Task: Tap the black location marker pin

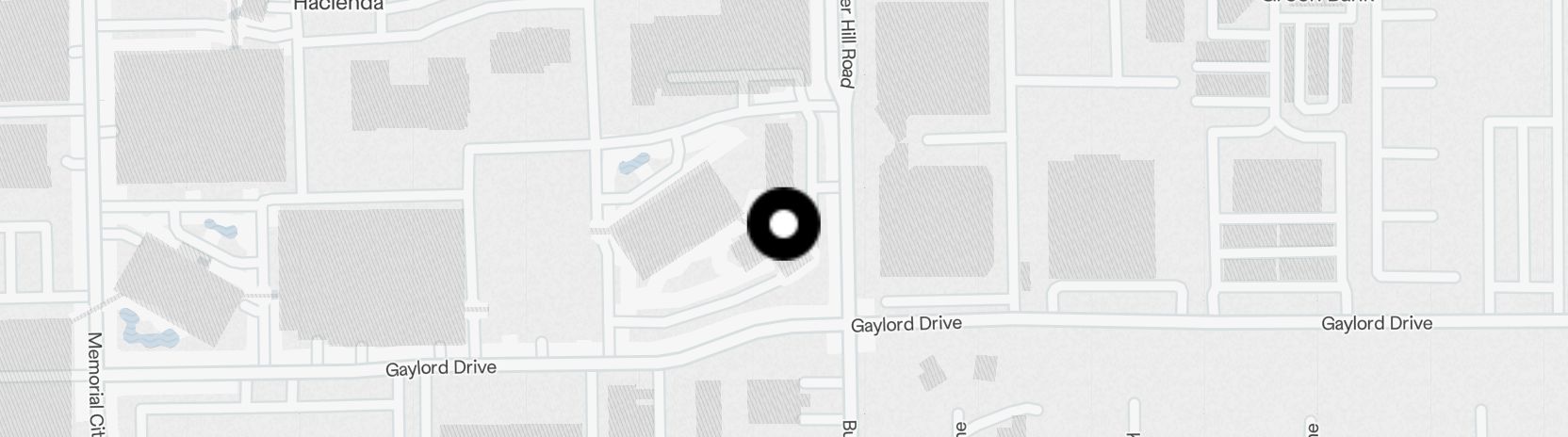Action: coord(783,224)
